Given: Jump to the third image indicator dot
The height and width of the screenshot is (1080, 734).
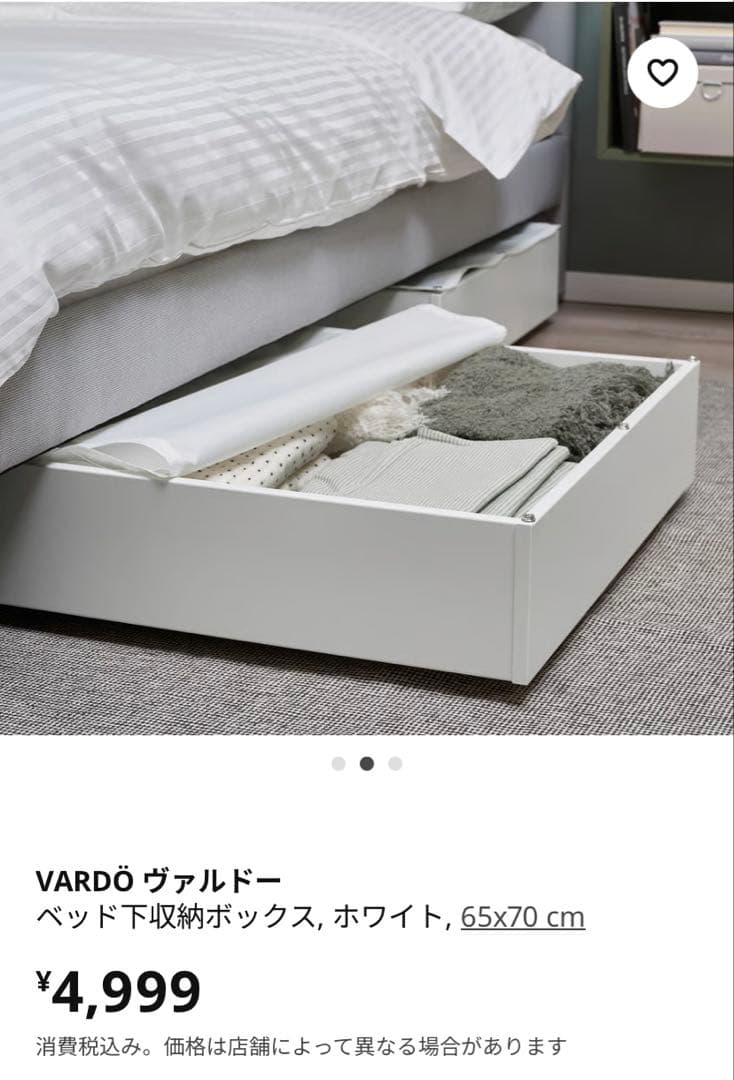Looking at the screenshot, I should (x=395, y=764).
